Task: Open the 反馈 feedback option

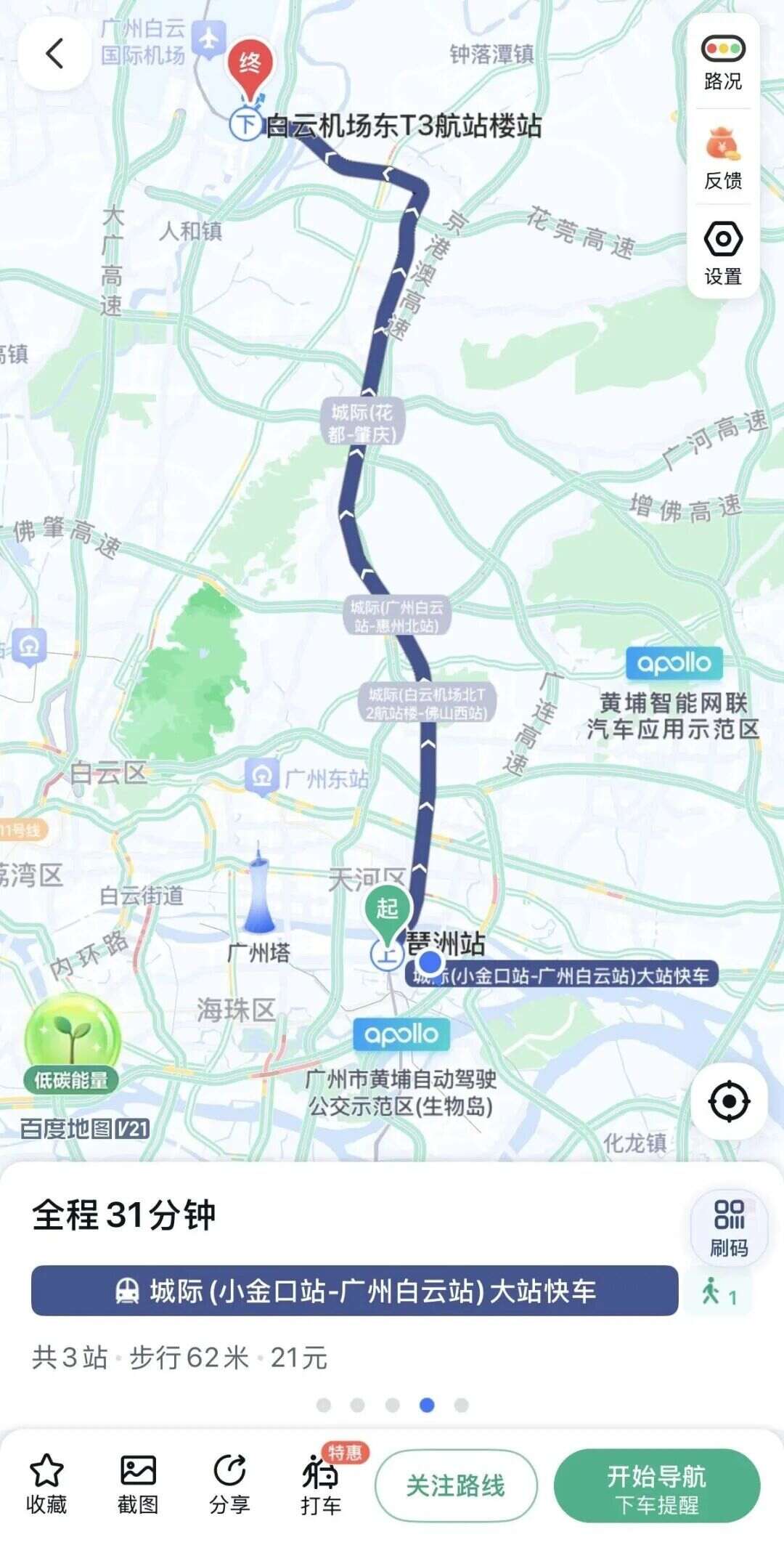Action: 723,158
